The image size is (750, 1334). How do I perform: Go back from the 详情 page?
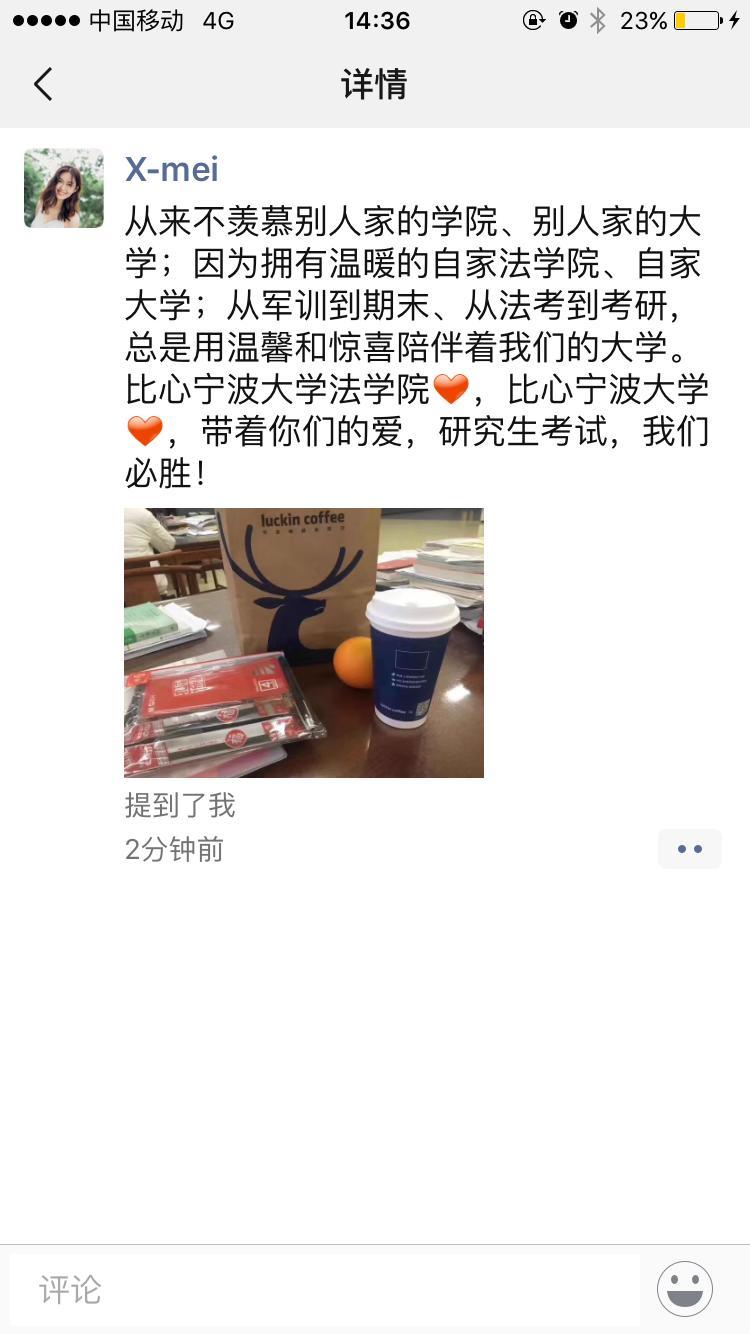coord(43,85)
